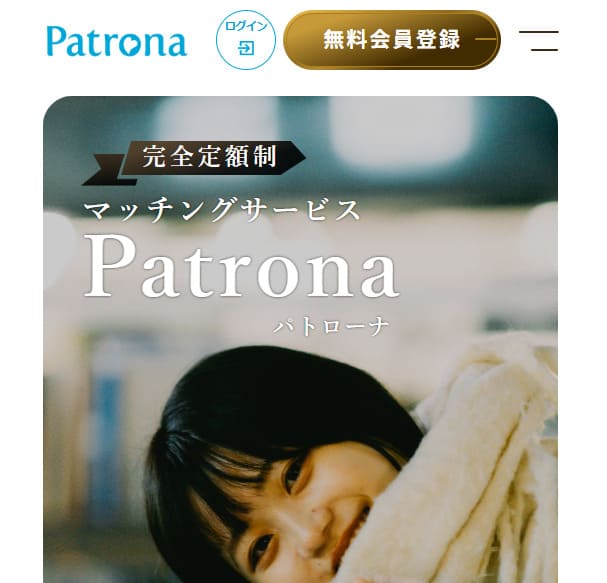607x583 pixels.
Task: Go to the Patrona home logo
Action: click(116, 41)
